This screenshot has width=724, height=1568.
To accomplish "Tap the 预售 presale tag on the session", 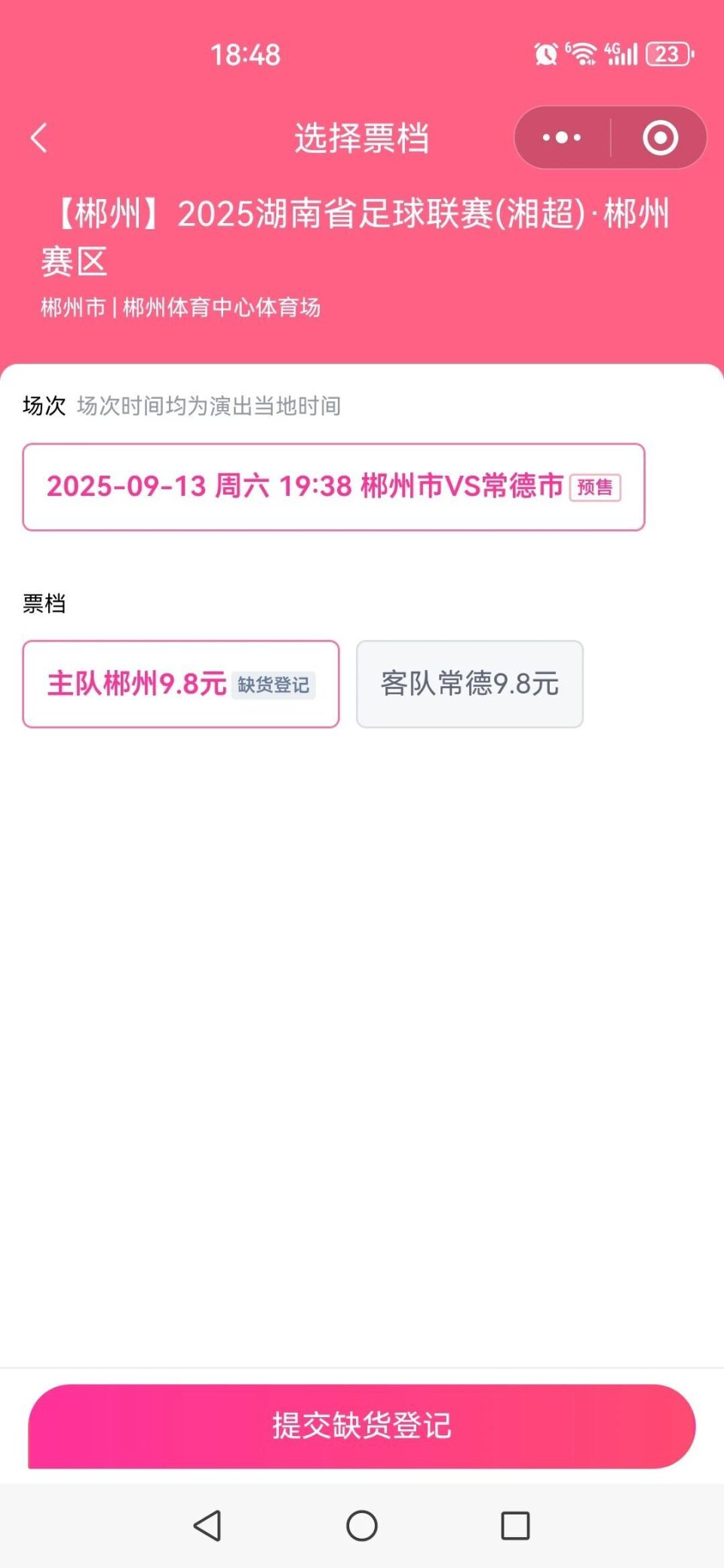I will click(595, 488).
